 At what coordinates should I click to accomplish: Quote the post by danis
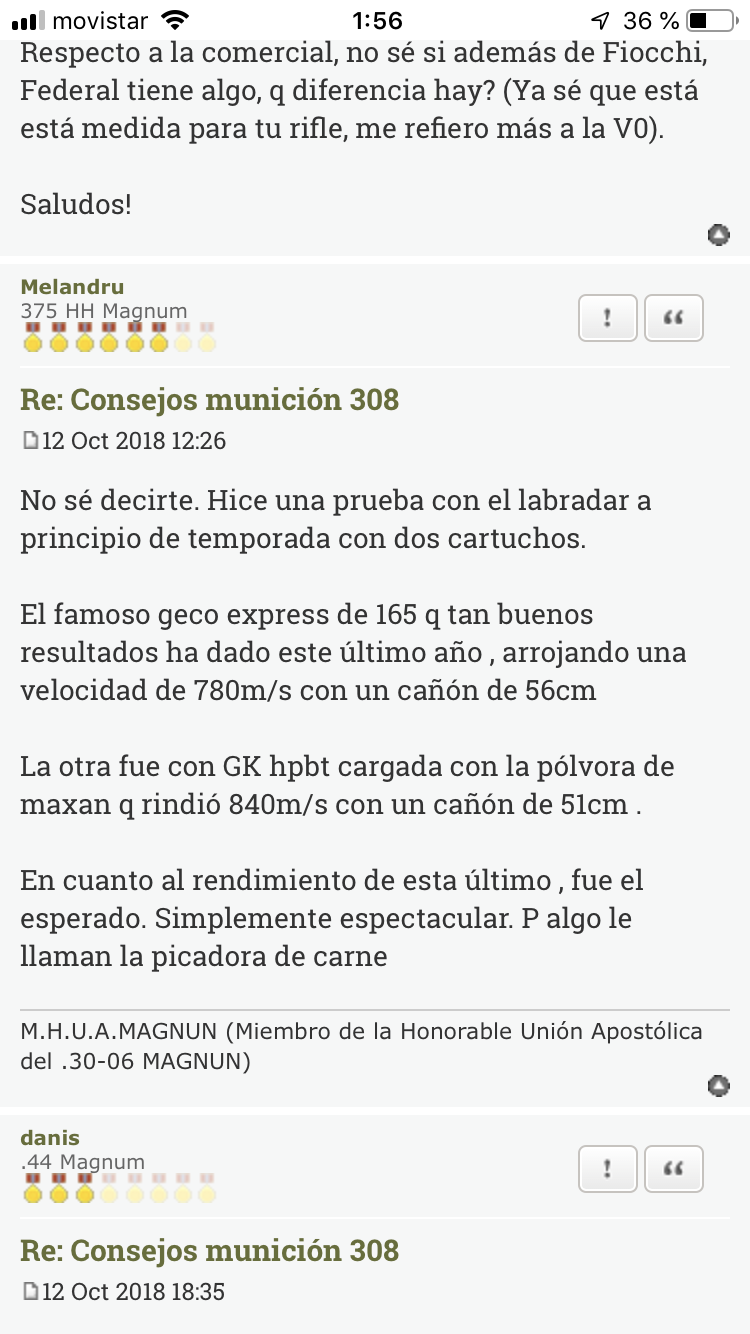[x=674, y=1169]
